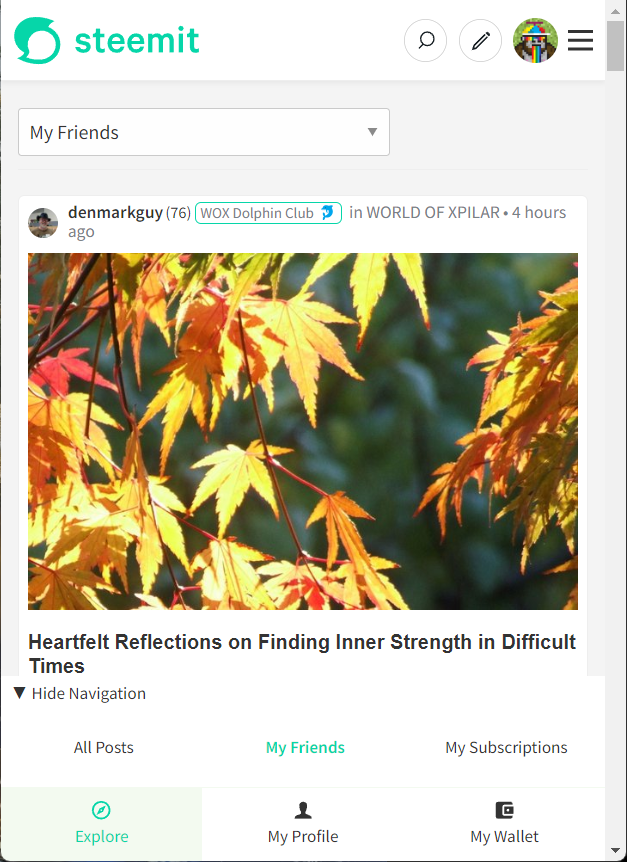Write a new post with pencil icon
627x862 pixels.
point(480,41)
